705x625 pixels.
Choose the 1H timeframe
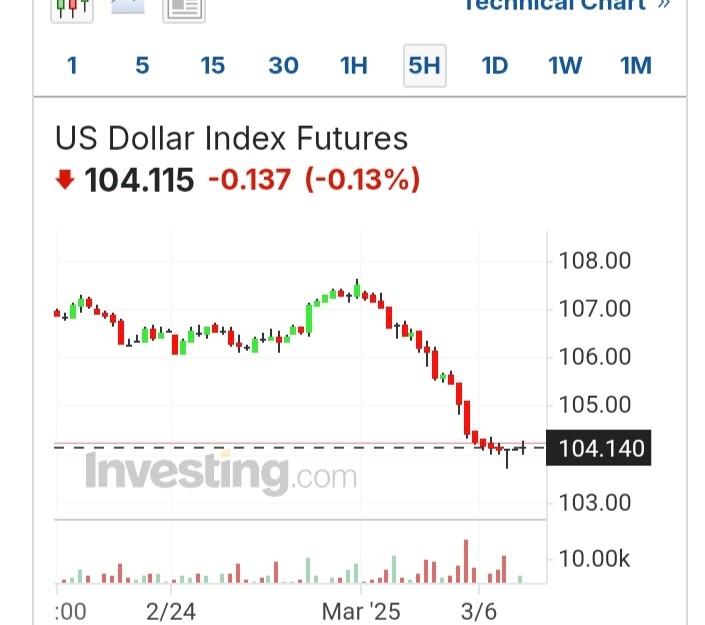[354, 66]
